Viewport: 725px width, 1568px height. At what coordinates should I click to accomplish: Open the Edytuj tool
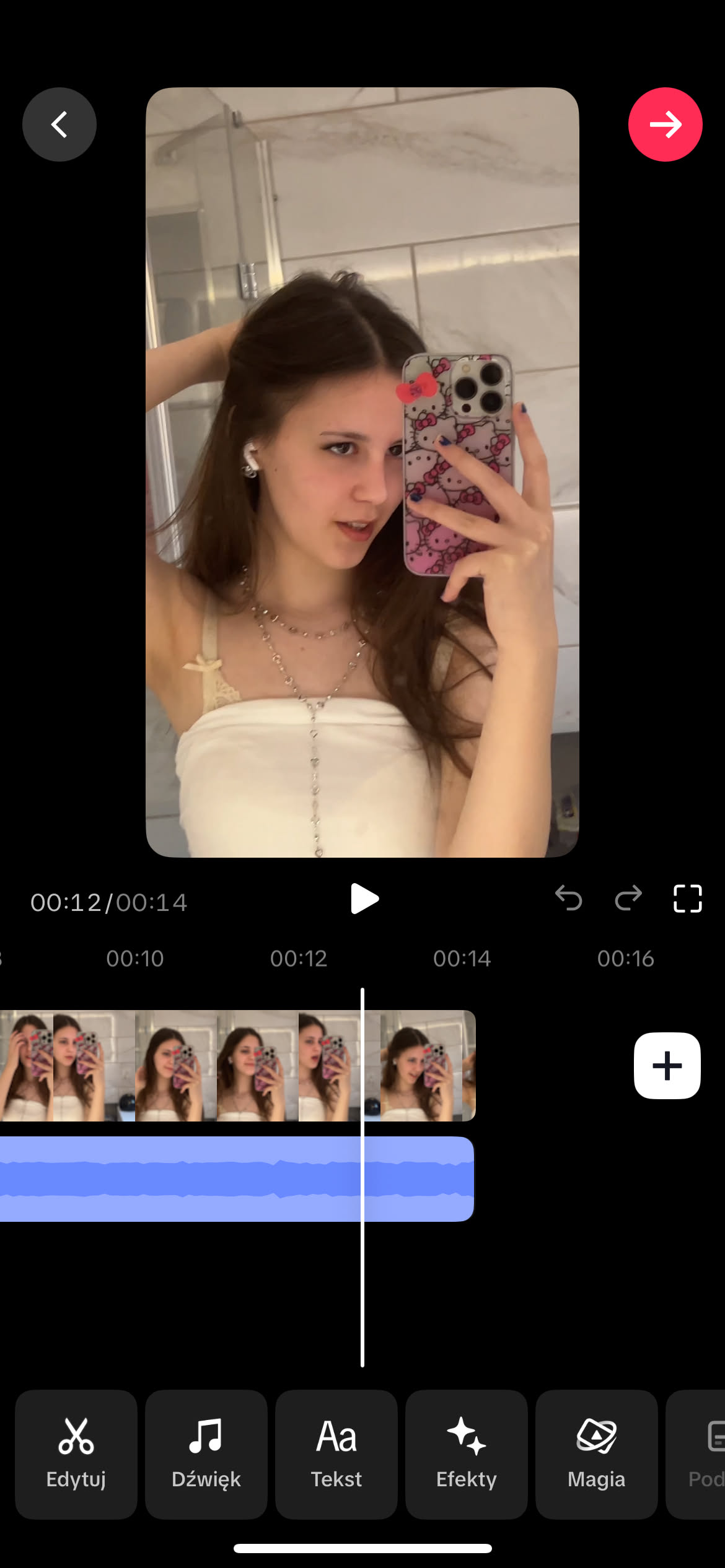pos(76,1453)
